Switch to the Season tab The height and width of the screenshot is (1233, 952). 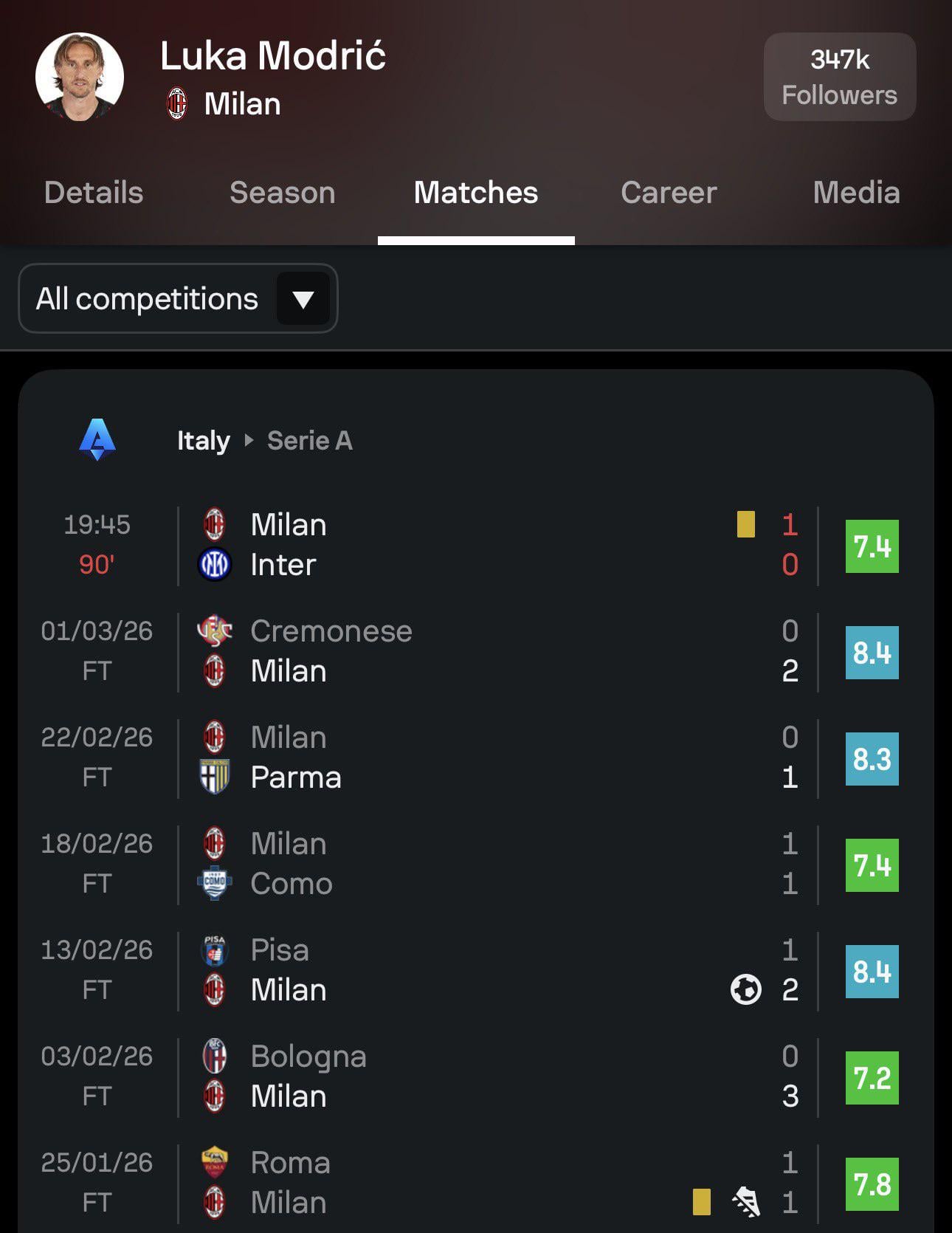[x=282, y=193]
